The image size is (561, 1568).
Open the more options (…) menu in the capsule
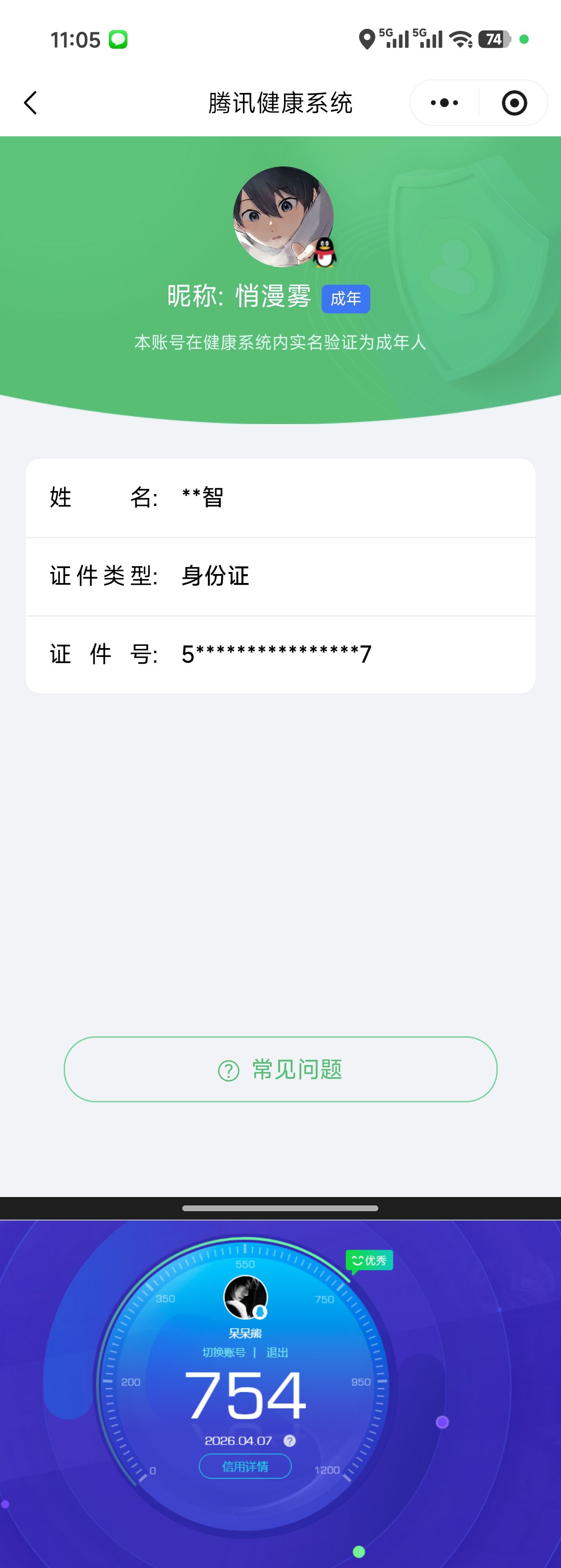(x=444, y=102)
